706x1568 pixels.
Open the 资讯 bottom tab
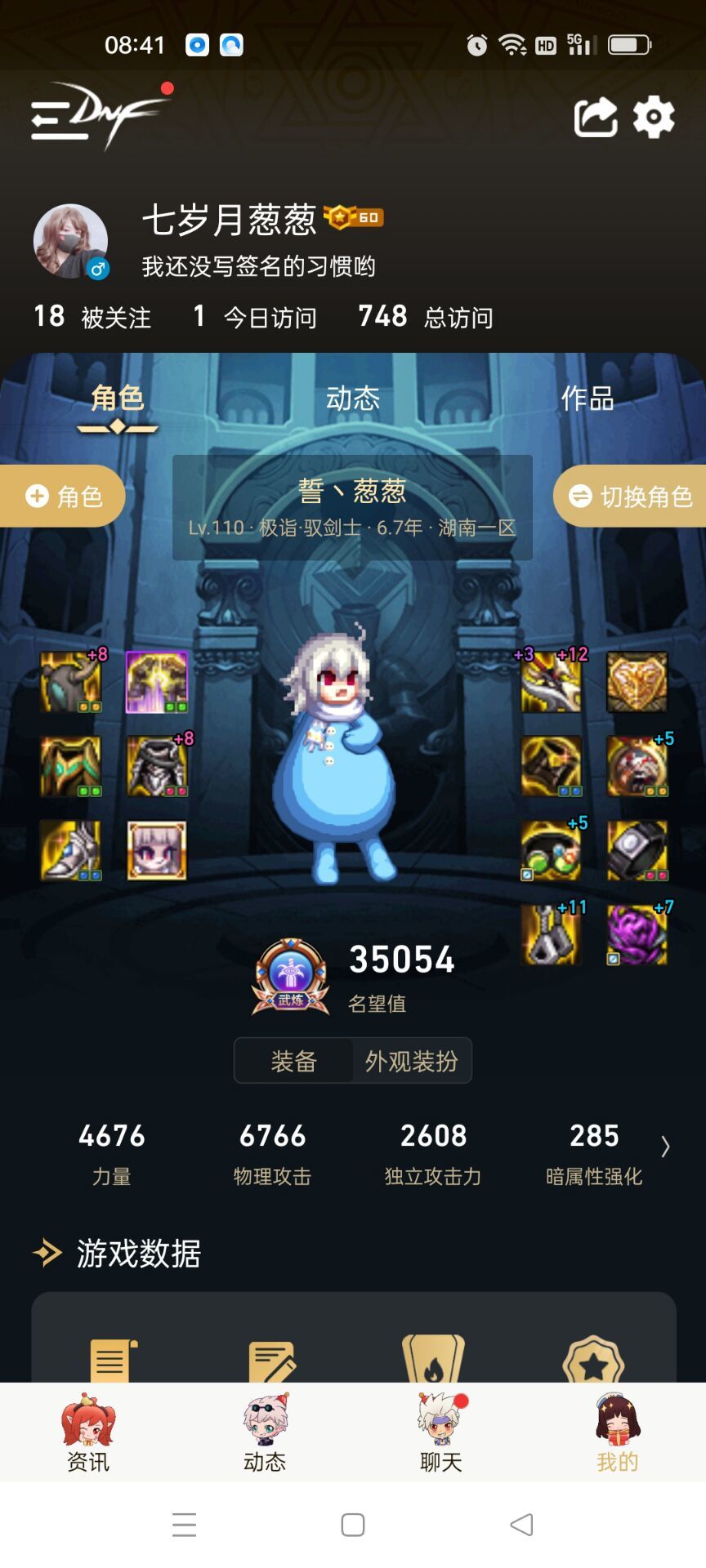[x=88, y=1434]
